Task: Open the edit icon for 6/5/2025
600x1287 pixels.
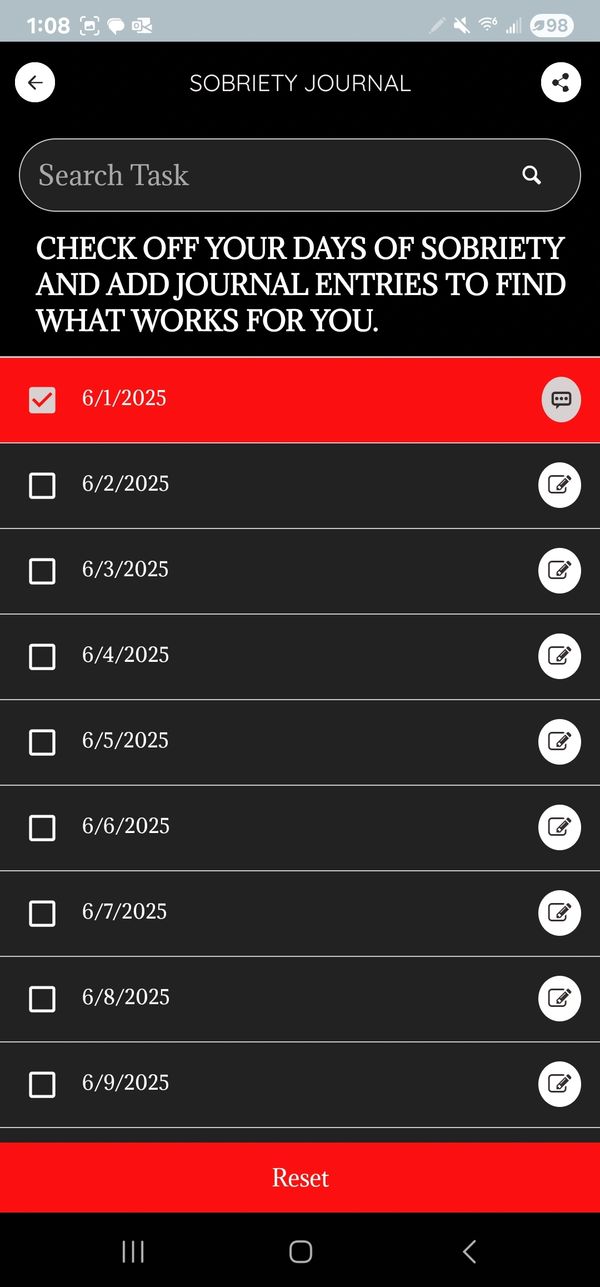Action: [x=560, y=742]
